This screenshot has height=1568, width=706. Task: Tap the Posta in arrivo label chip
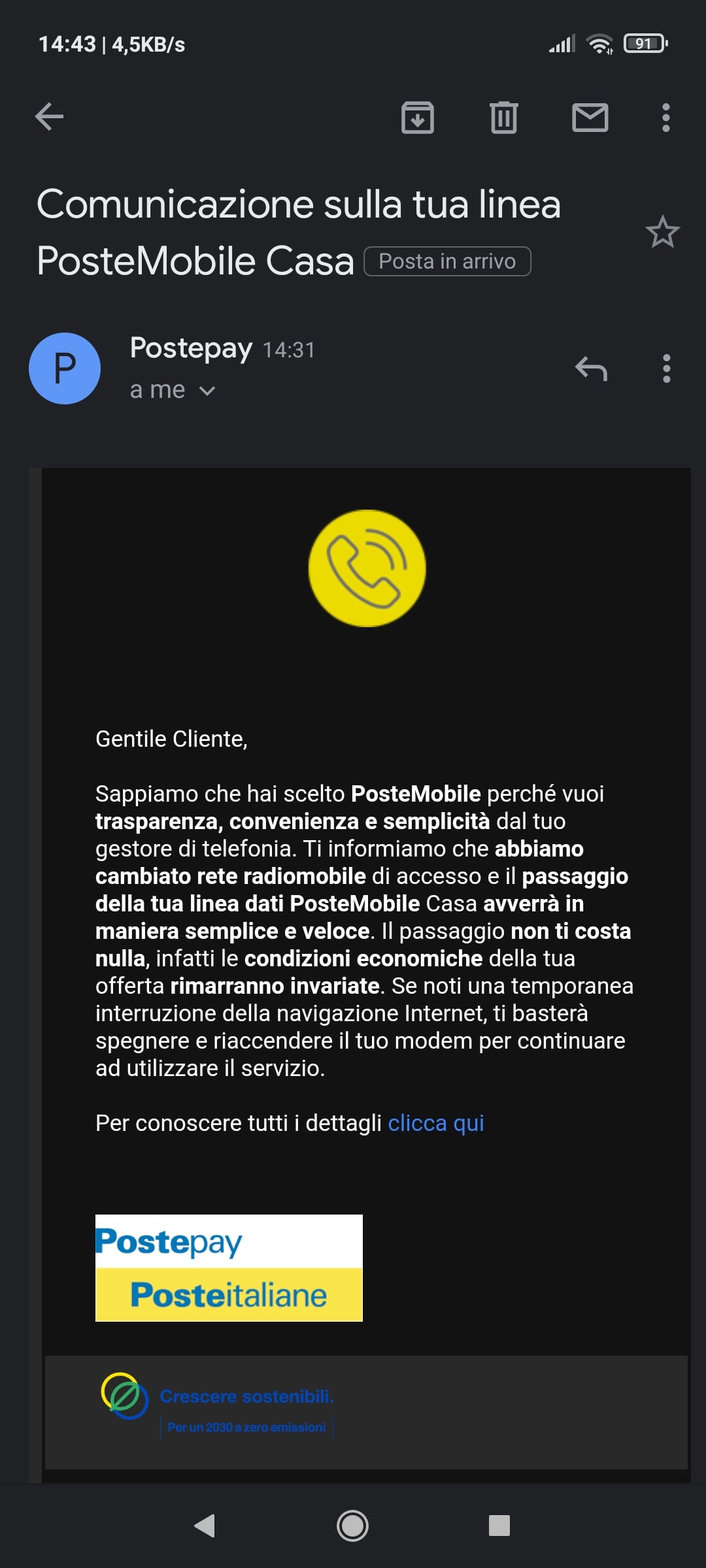pos(447,261)
